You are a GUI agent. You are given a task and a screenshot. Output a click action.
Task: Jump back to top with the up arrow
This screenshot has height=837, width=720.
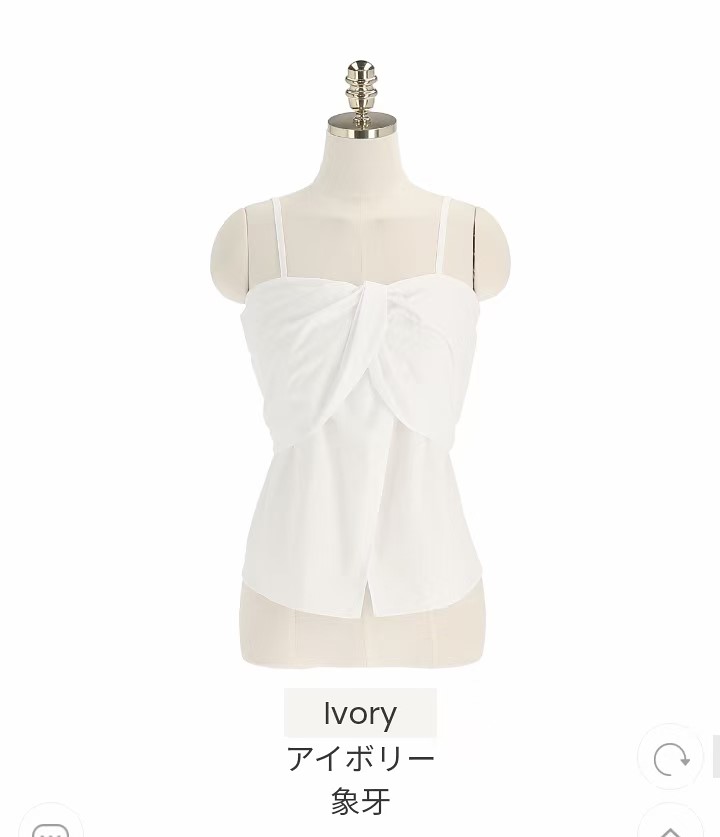(x=670, y=827)
